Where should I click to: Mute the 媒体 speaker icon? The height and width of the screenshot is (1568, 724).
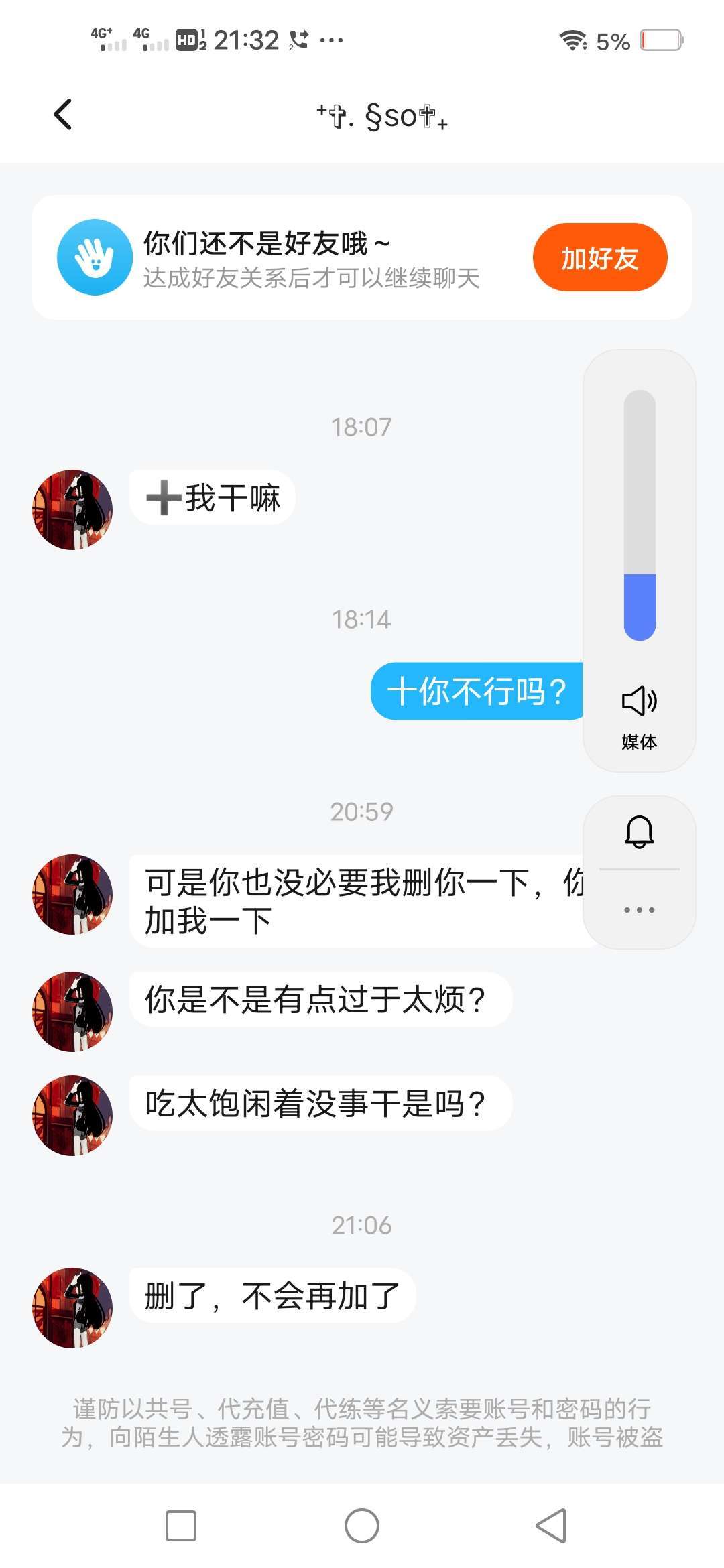(640, 701)
